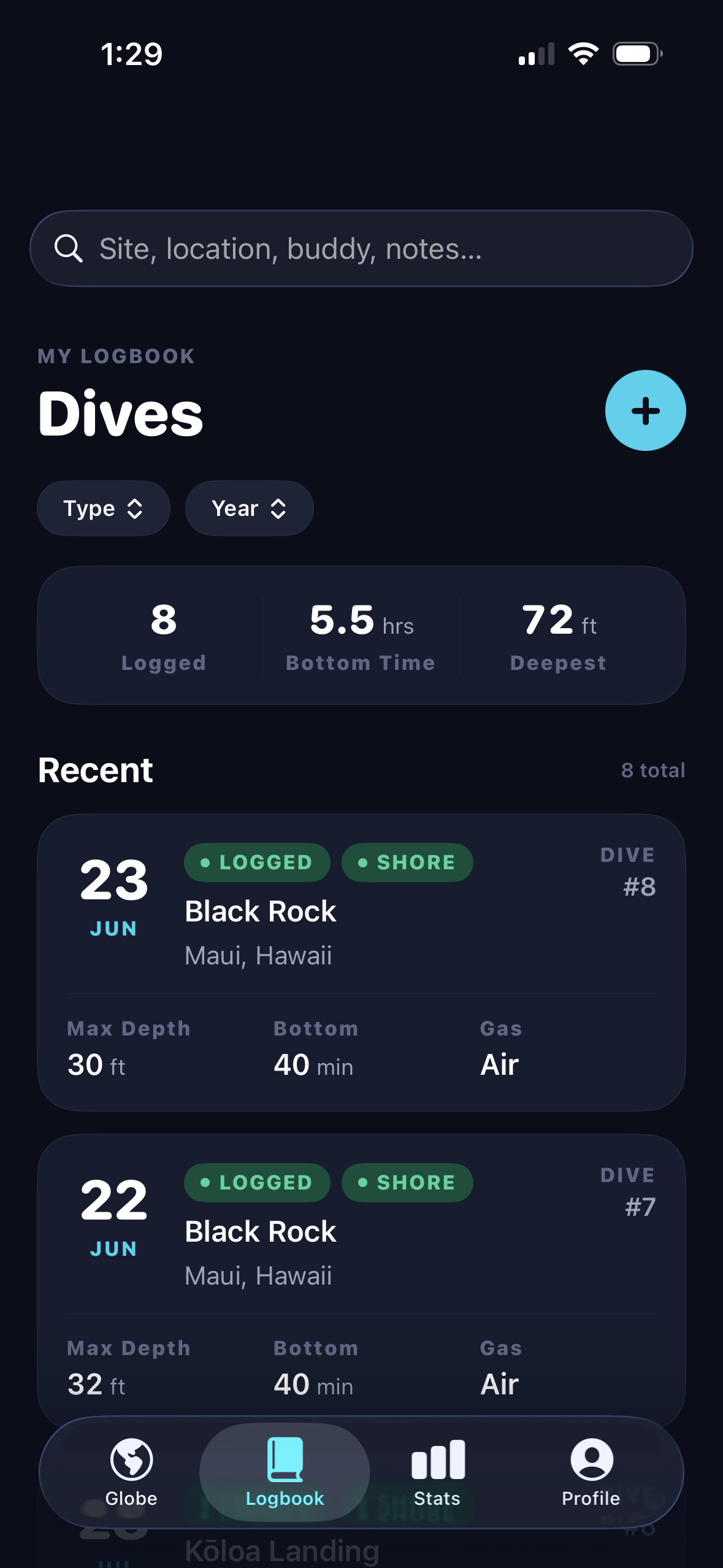The width and height of the screenshot is (723, 1568).
Task: Add a new dive with plus button
Action: click(x=645, y=410)
